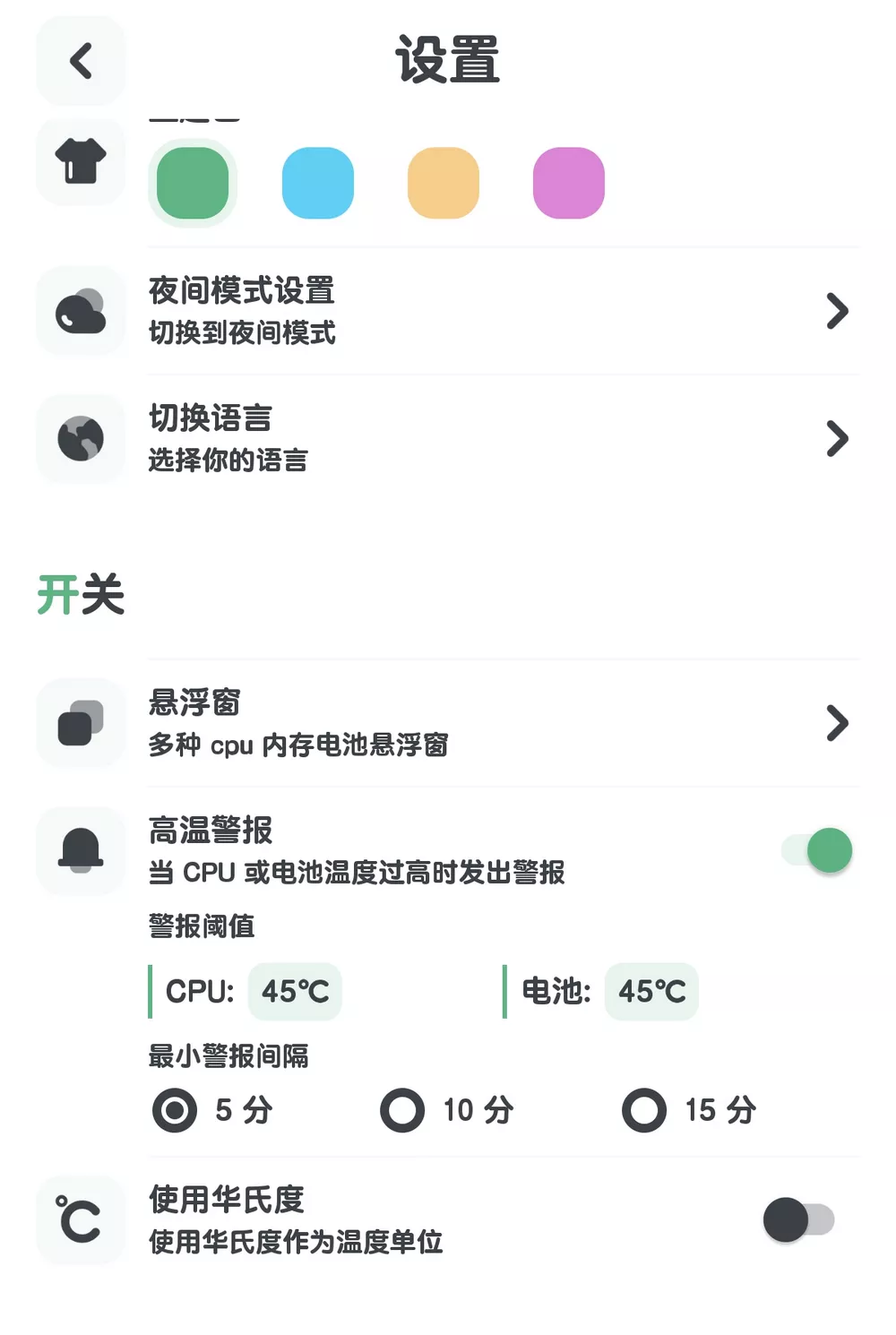896x1335 pixels.
Task: Click the floating window stacked-squares icon
Action: click(80, 723)
